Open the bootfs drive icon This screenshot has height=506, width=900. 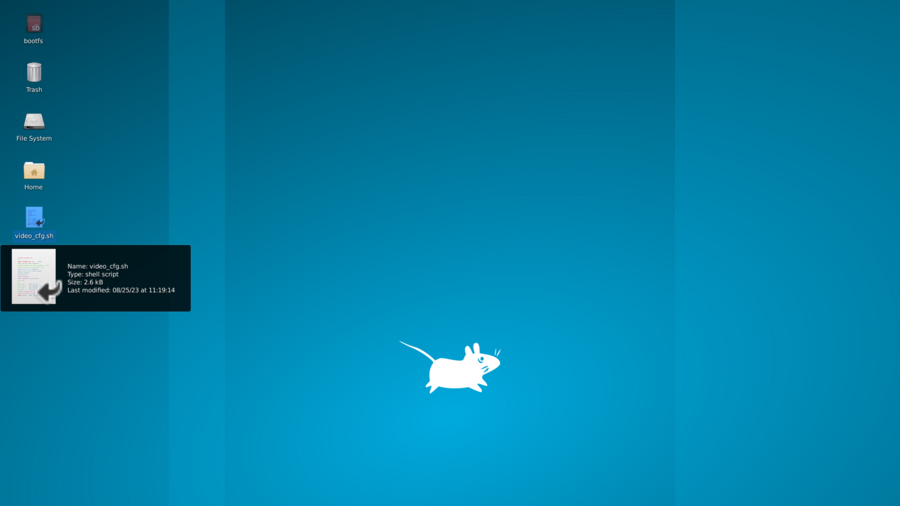tap(34, 24)
